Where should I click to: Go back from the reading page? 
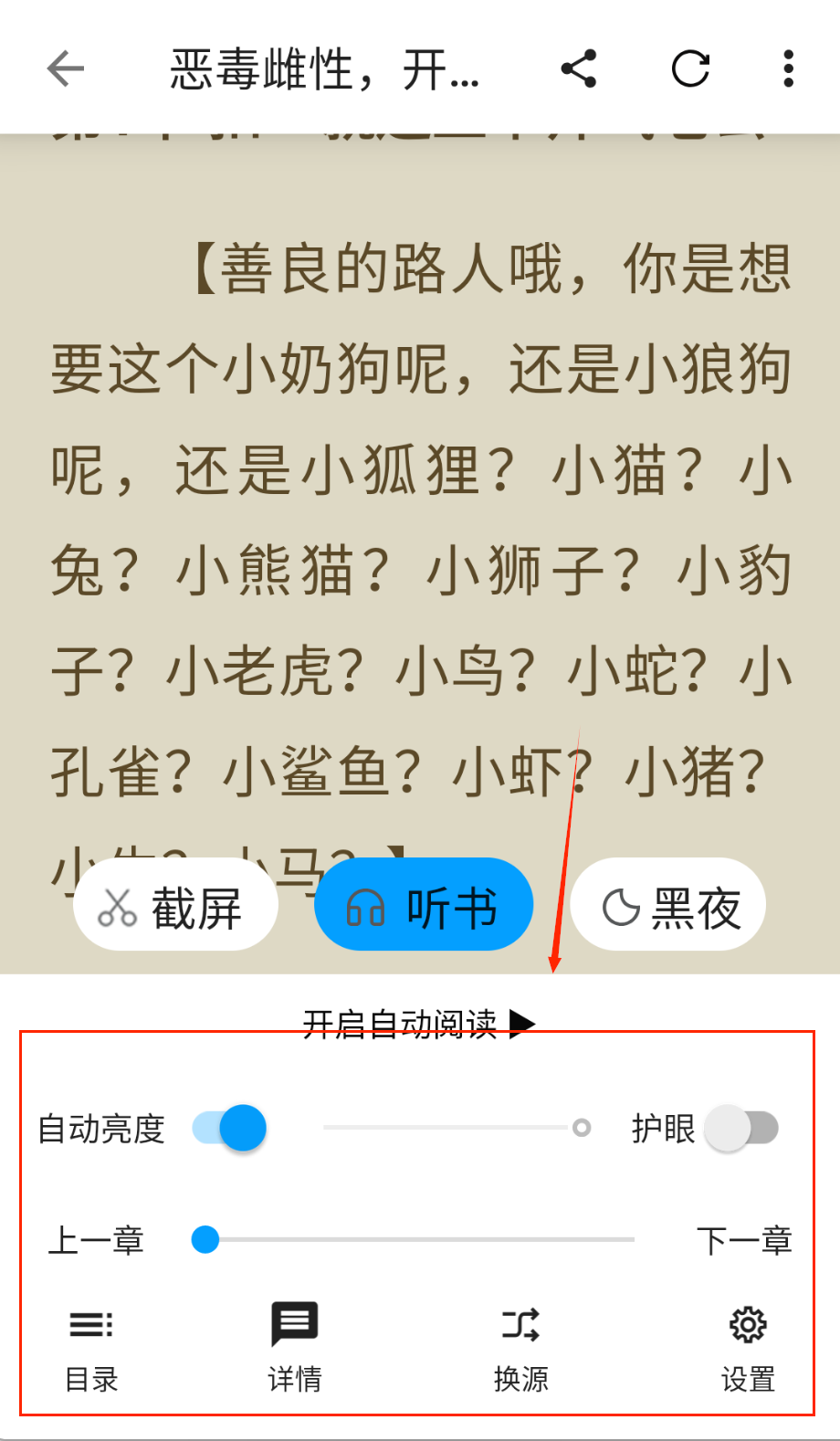[x=66, y=68]
